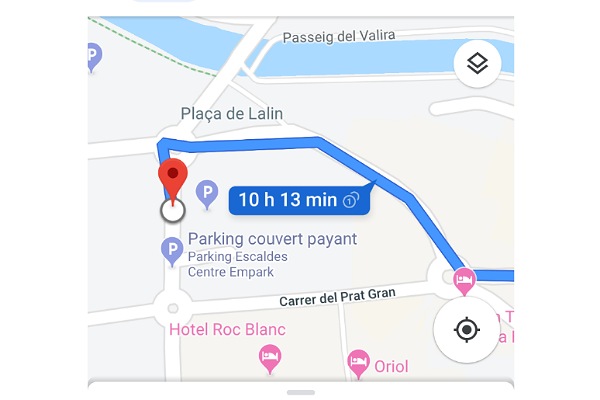Tap the parking marker beside the destination

pos(207,192)
